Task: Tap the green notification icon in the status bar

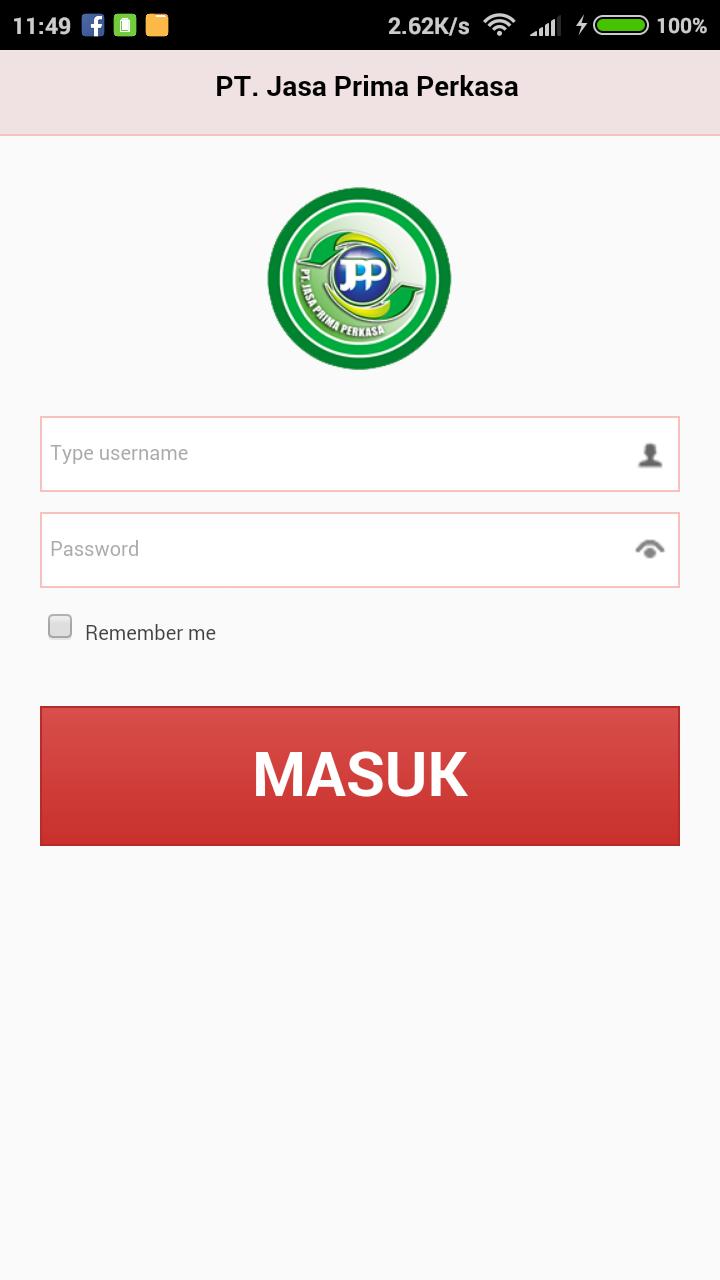Action: [x=124, y=25]
